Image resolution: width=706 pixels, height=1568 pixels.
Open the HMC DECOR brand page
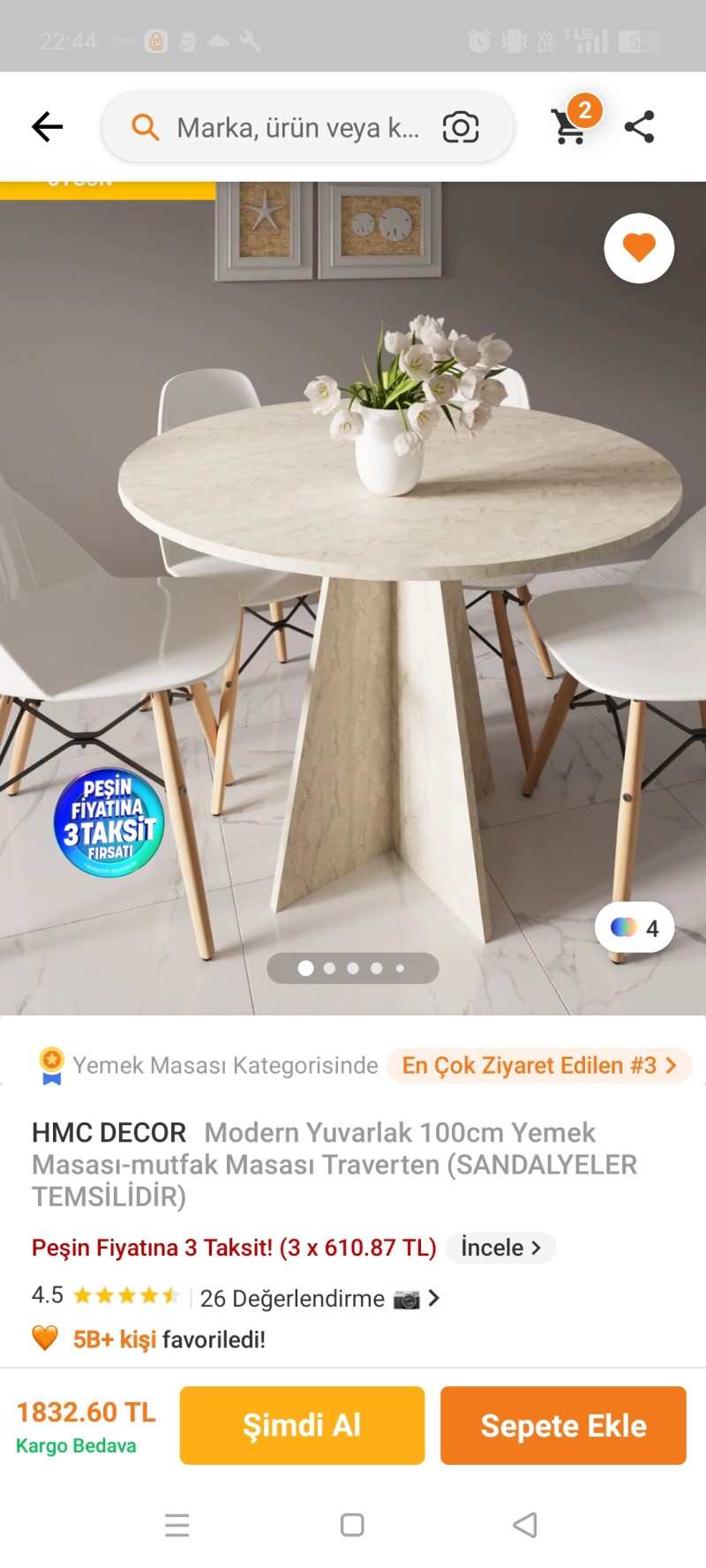tap(109, 1132)
